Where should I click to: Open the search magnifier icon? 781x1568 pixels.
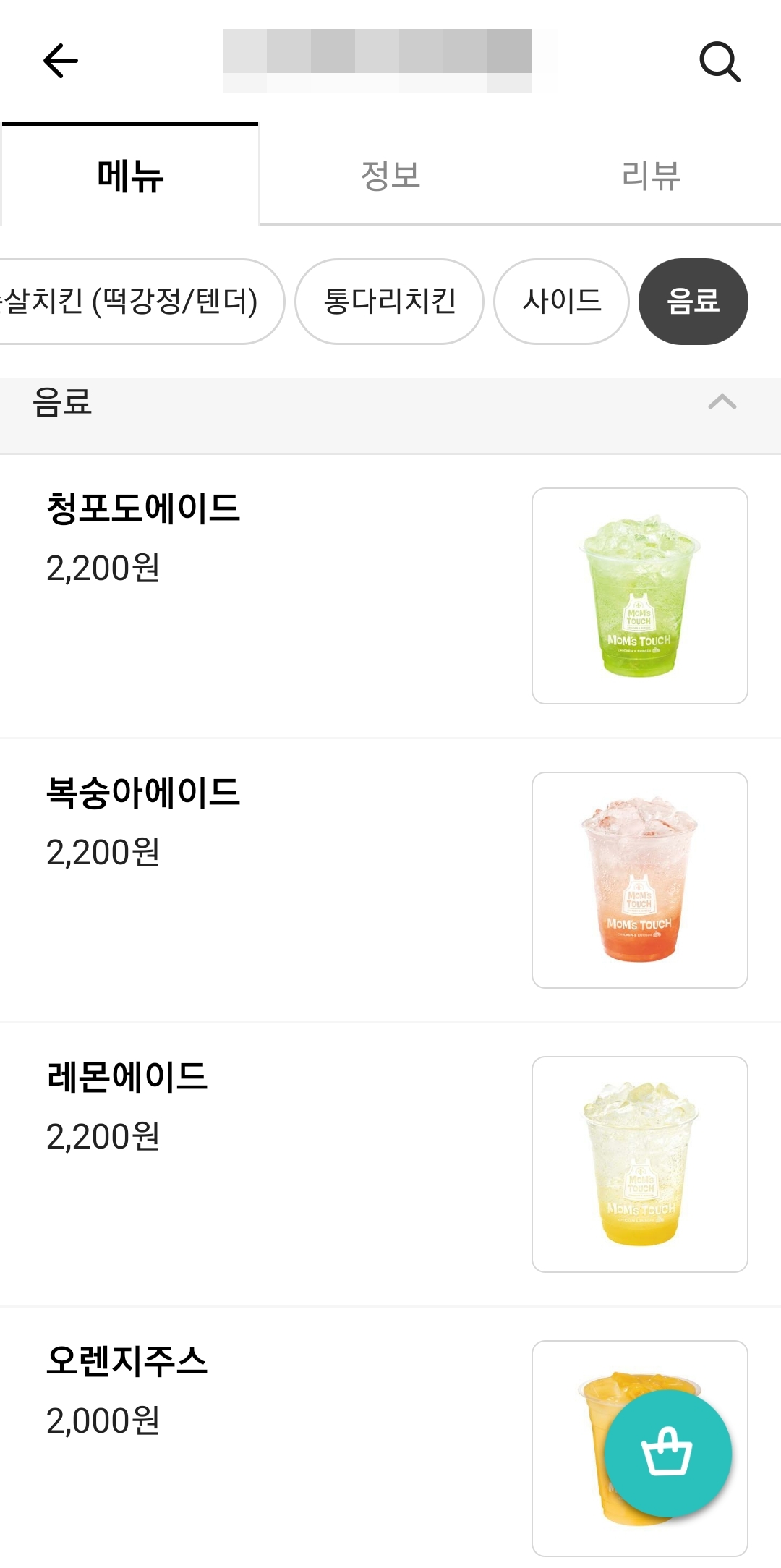coord(720,62)
